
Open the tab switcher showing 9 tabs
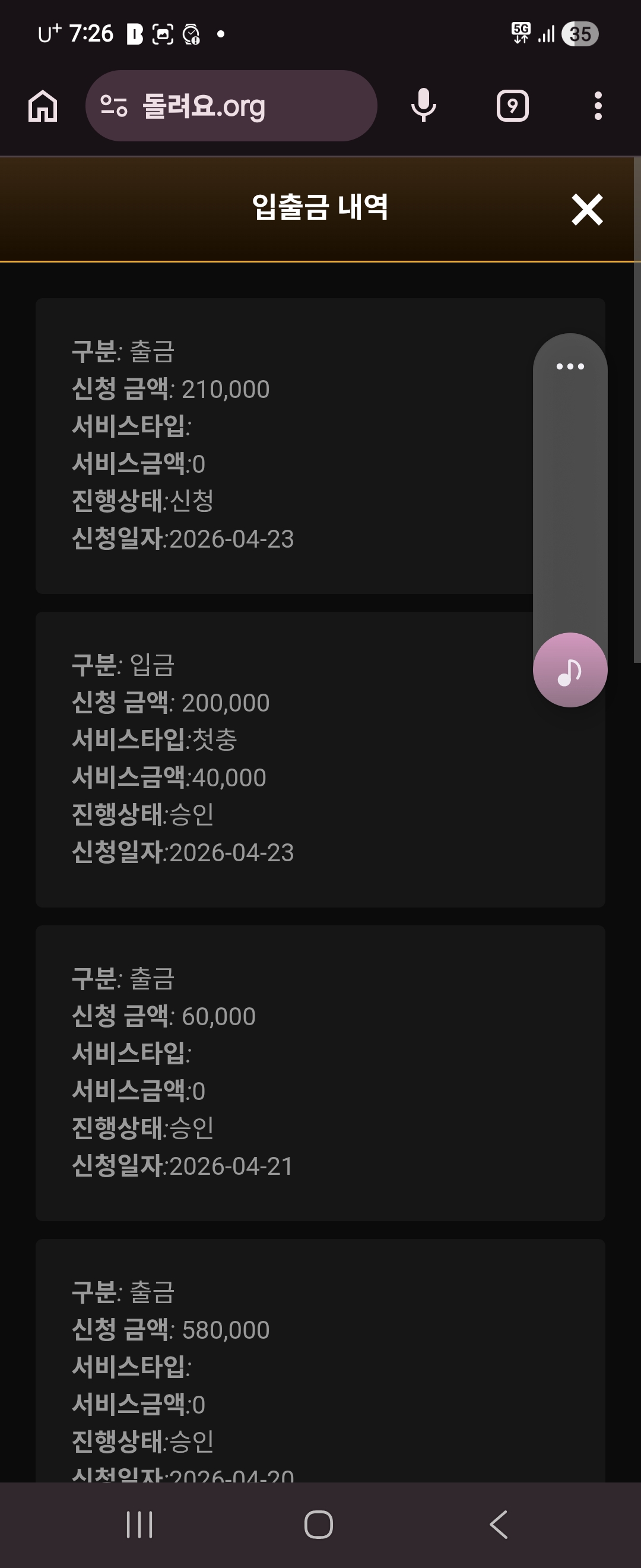(512, 106)
